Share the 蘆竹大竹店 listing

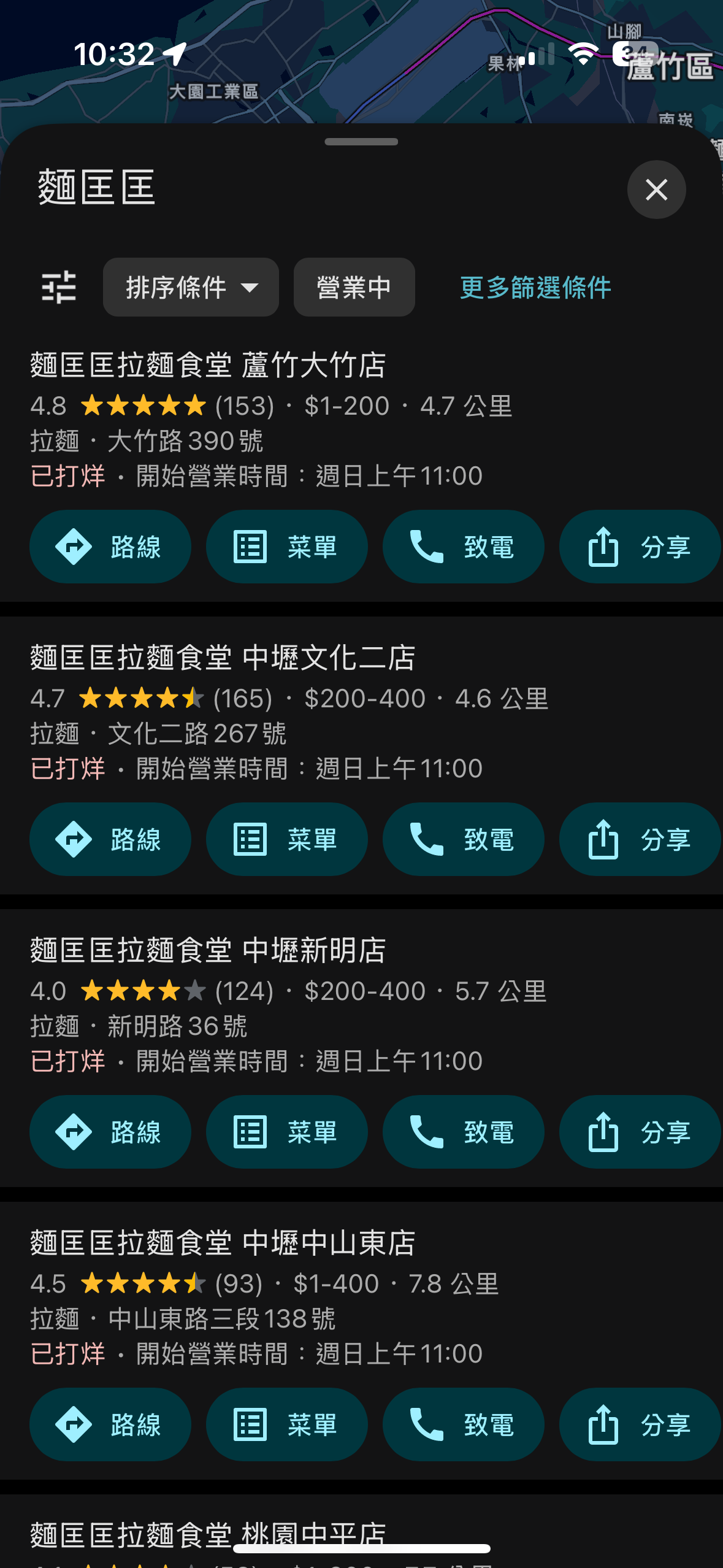pos(640,547)
